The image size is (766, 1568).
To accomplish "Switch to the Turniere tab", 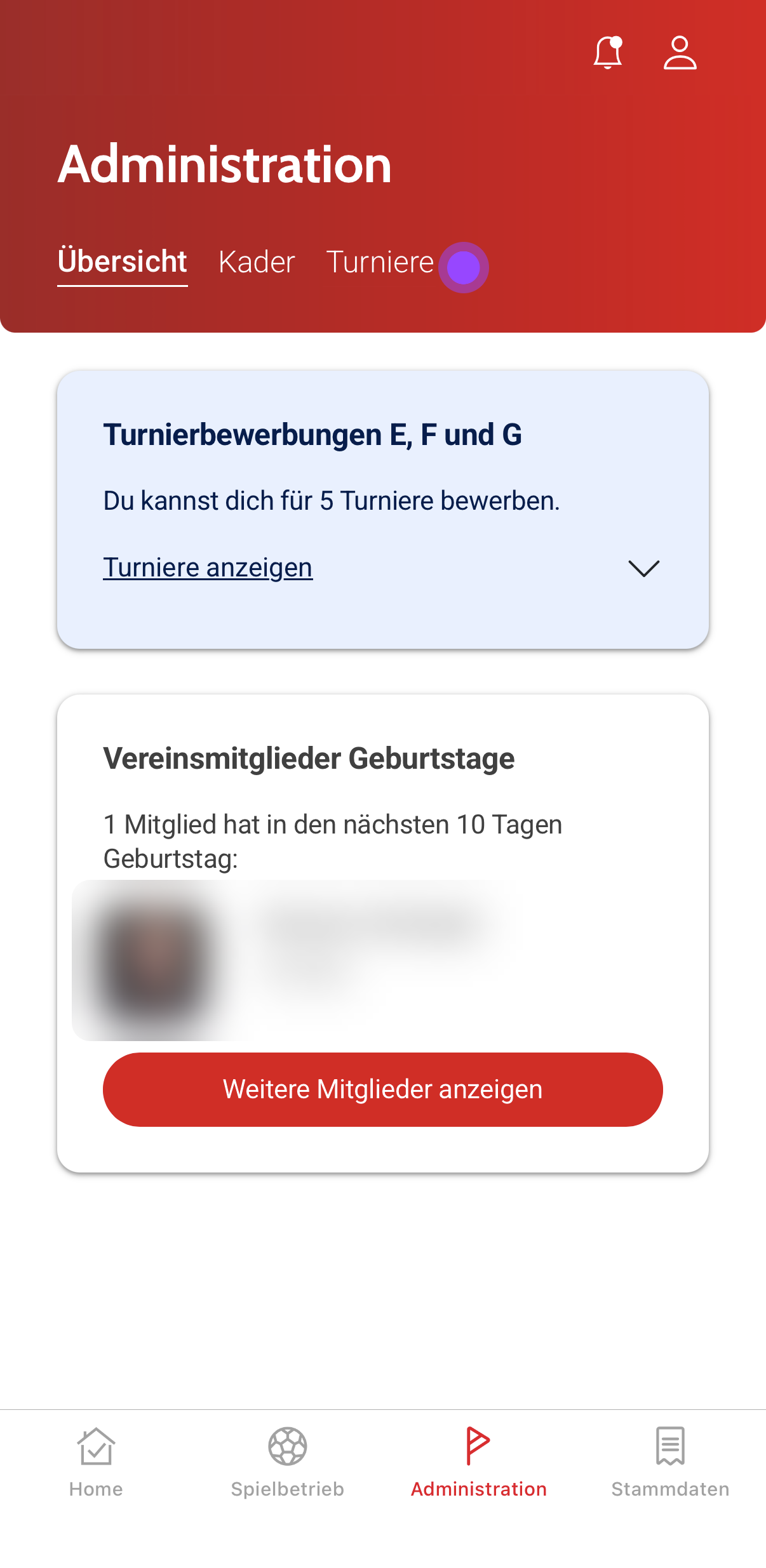I will (380, 262).
